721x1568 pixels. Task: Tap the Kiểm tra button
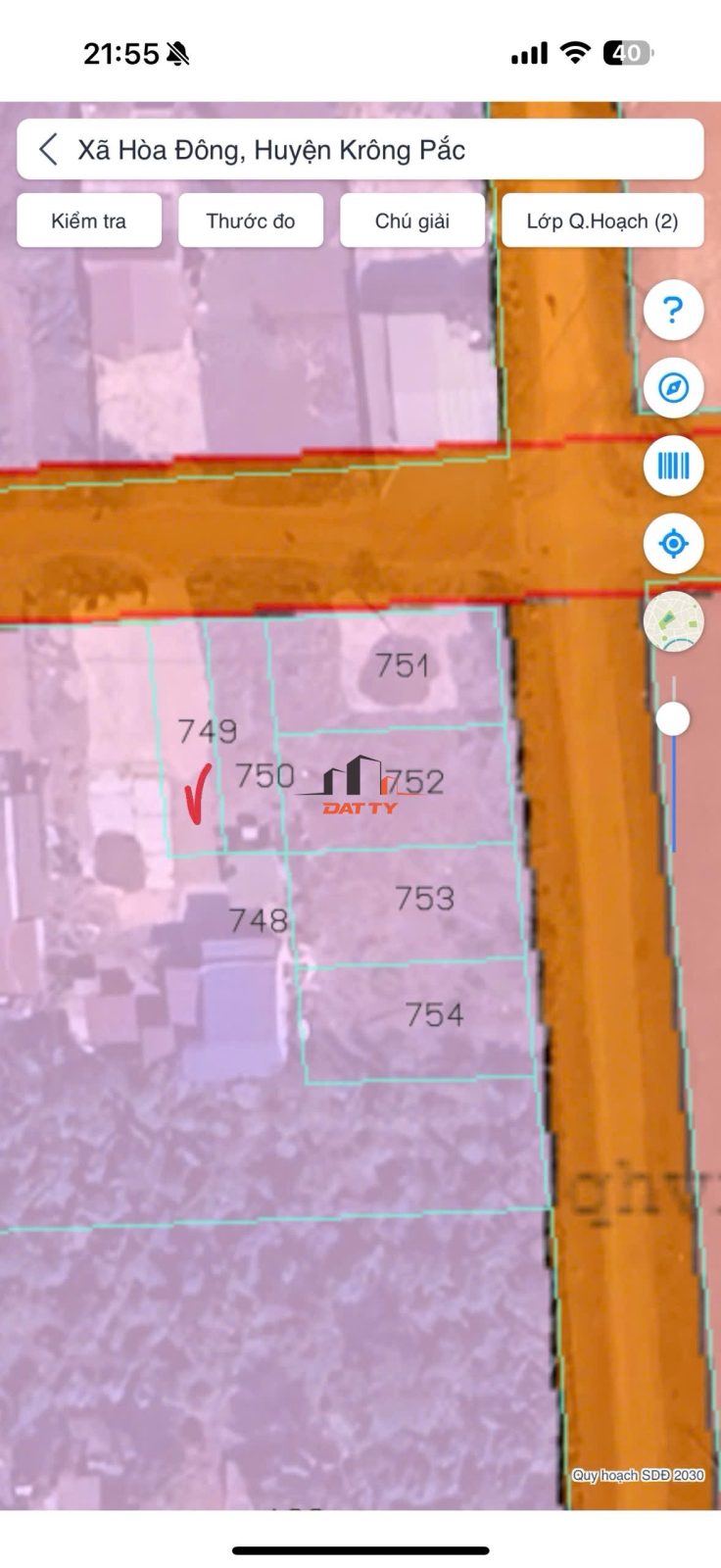point(89,220)
